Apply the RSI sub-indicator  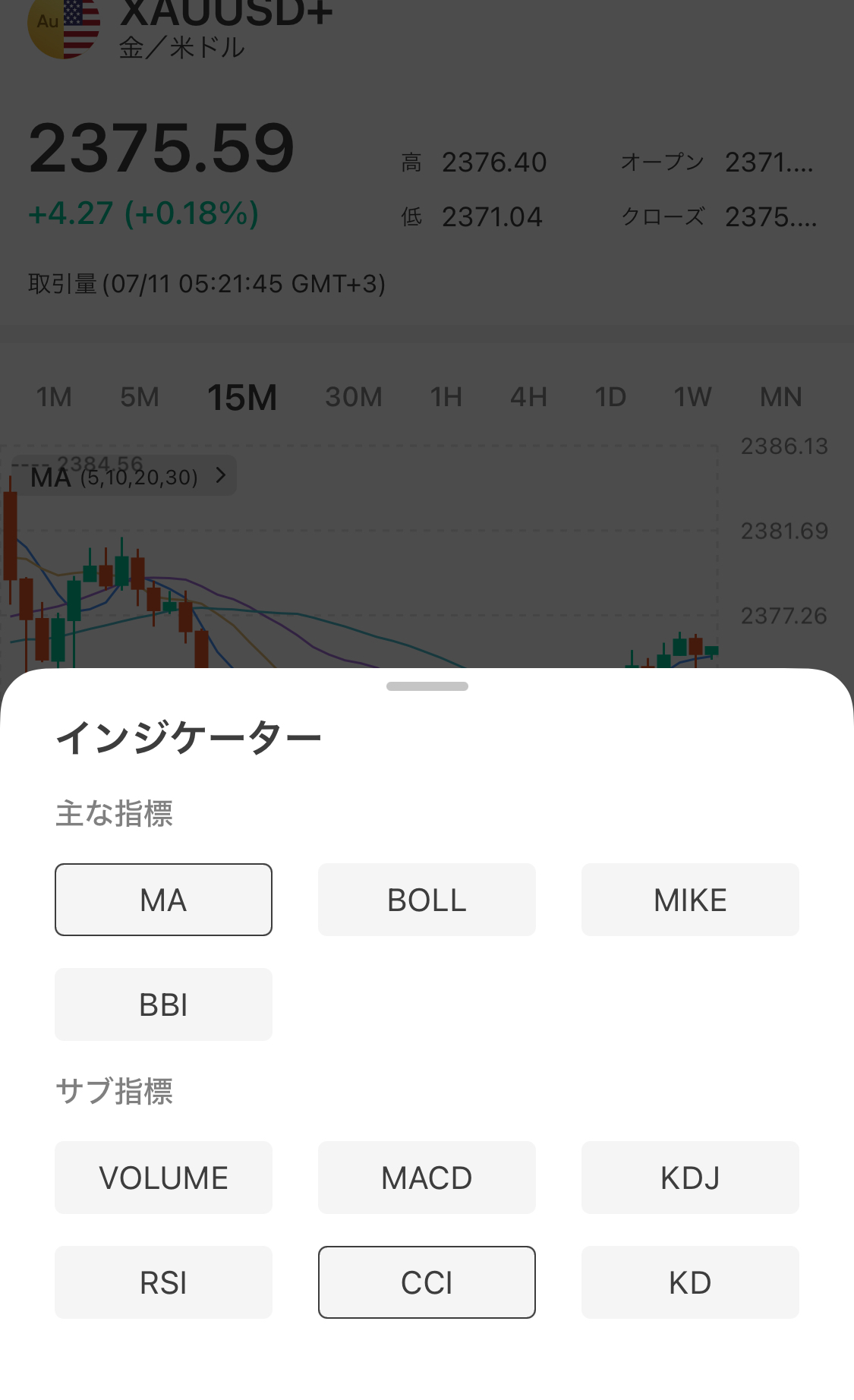[x=163, y=1282]
